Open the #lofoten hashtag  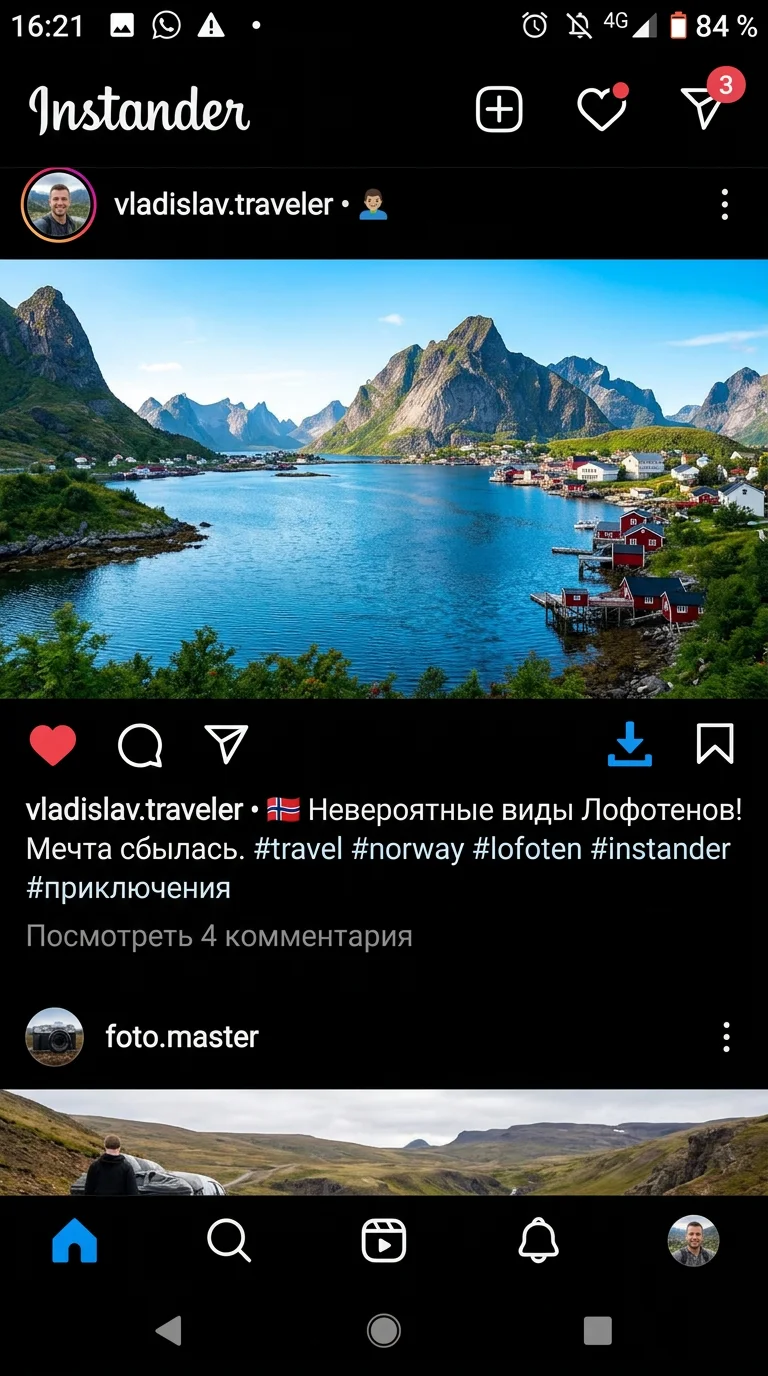pyautogui.click(x=527, y=849)
